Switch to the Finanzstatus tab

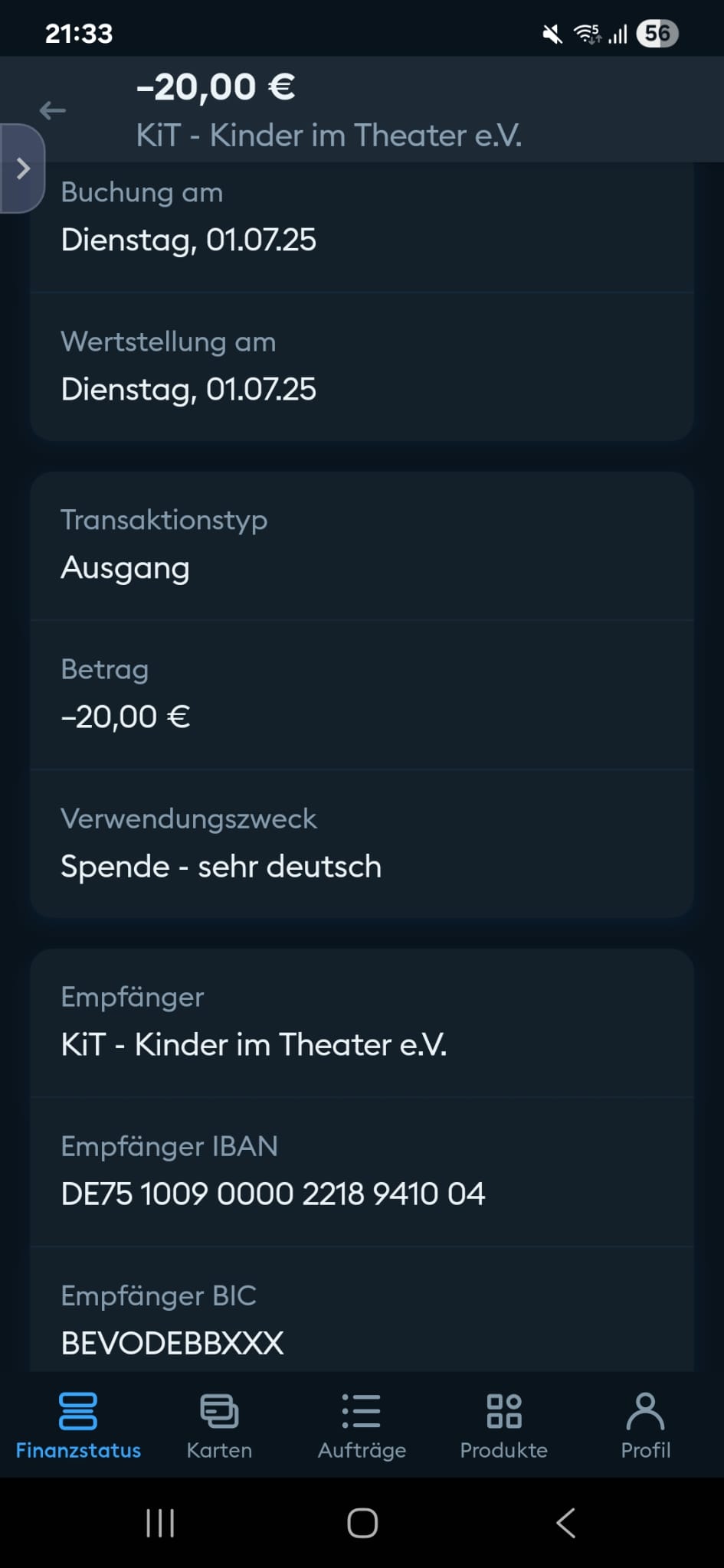click(78, 1425)
